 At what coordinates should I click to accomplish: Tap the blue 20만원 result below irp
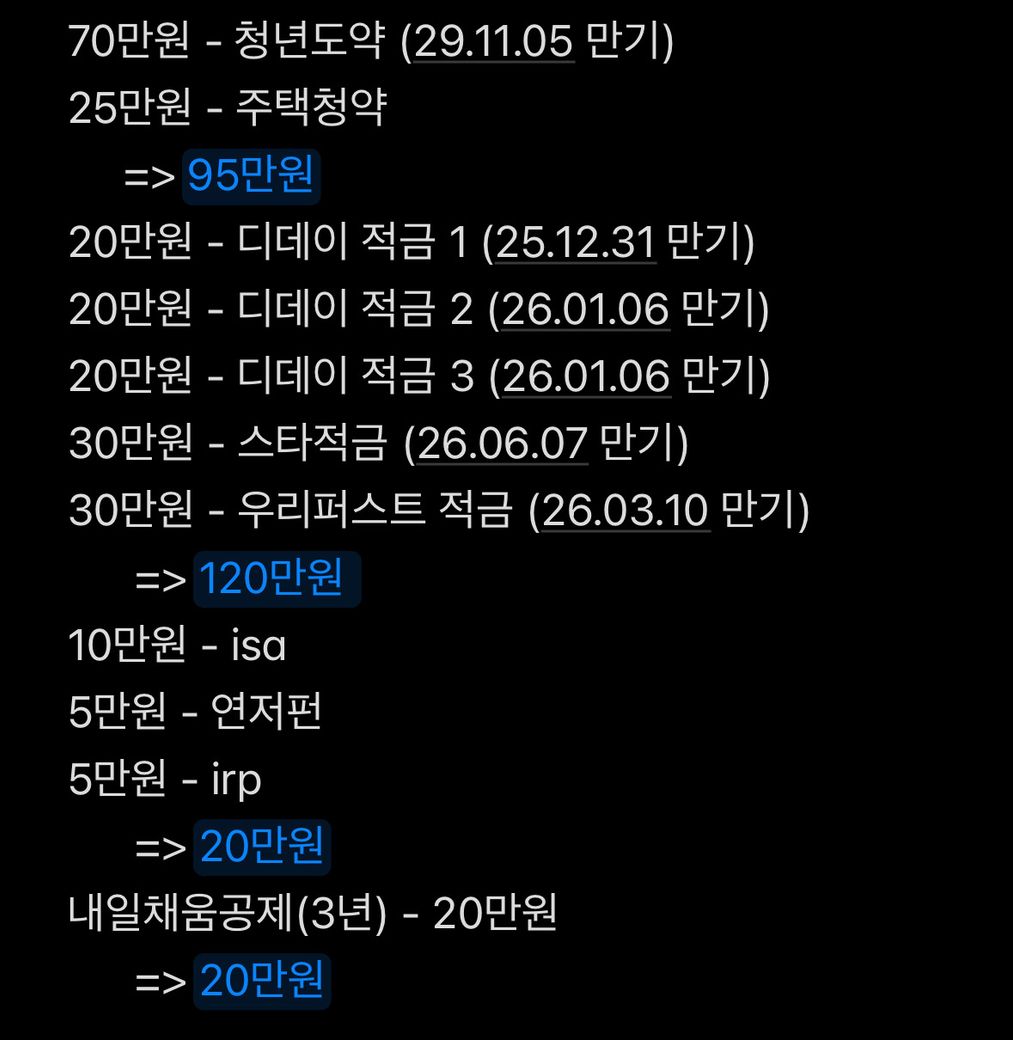tap(262, 847)
